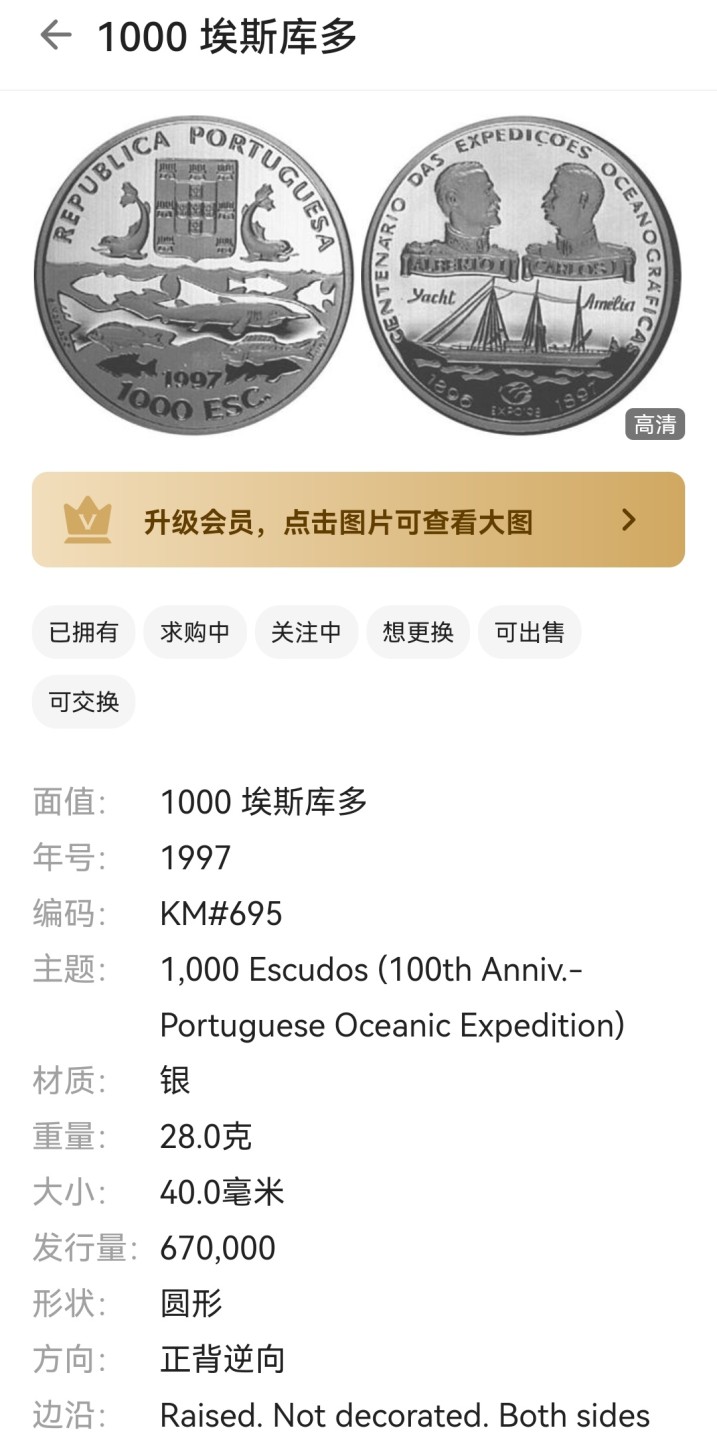Go back using the top-left arrow

pyautogui.click(x=55, y=36)
